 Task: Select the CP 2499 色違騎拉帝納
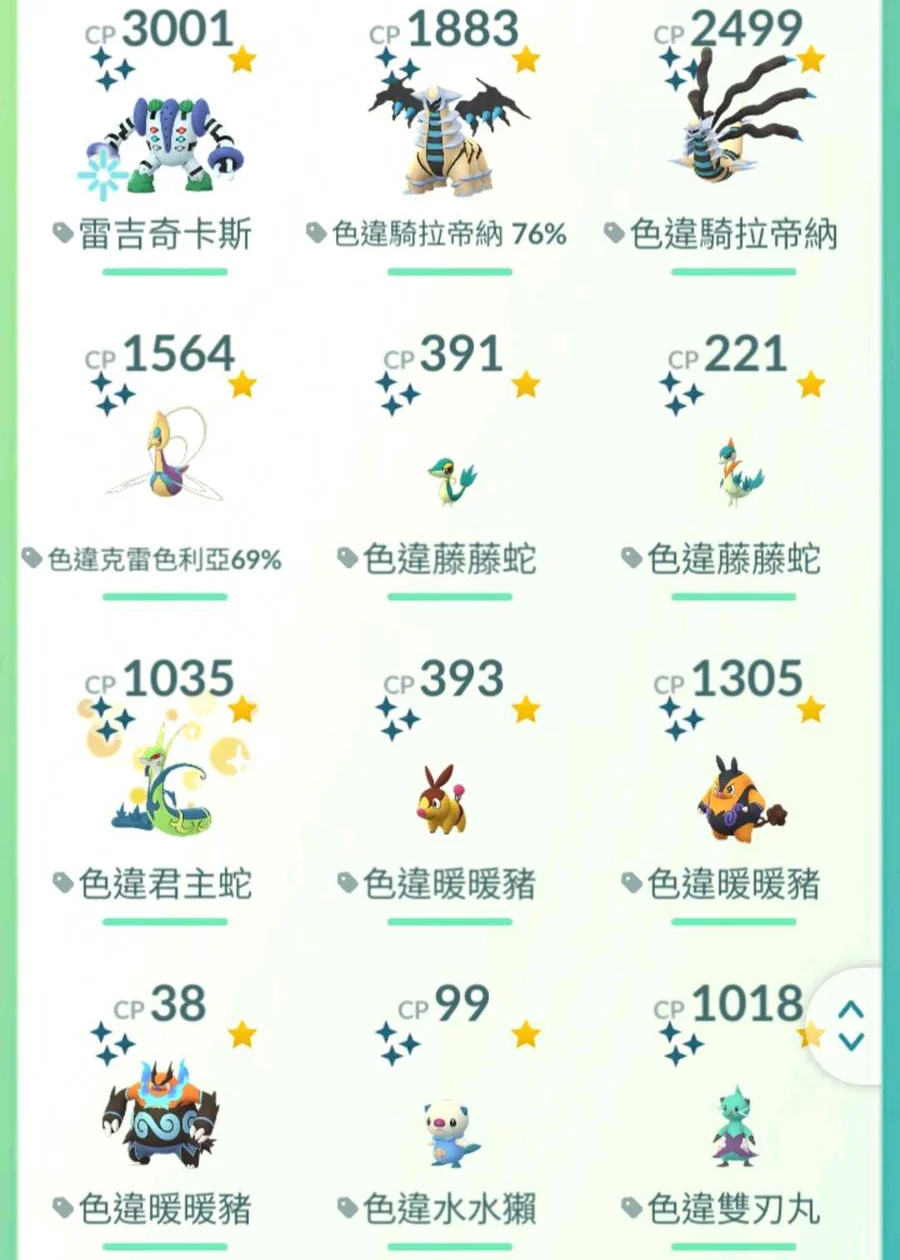tap(735, 140)
